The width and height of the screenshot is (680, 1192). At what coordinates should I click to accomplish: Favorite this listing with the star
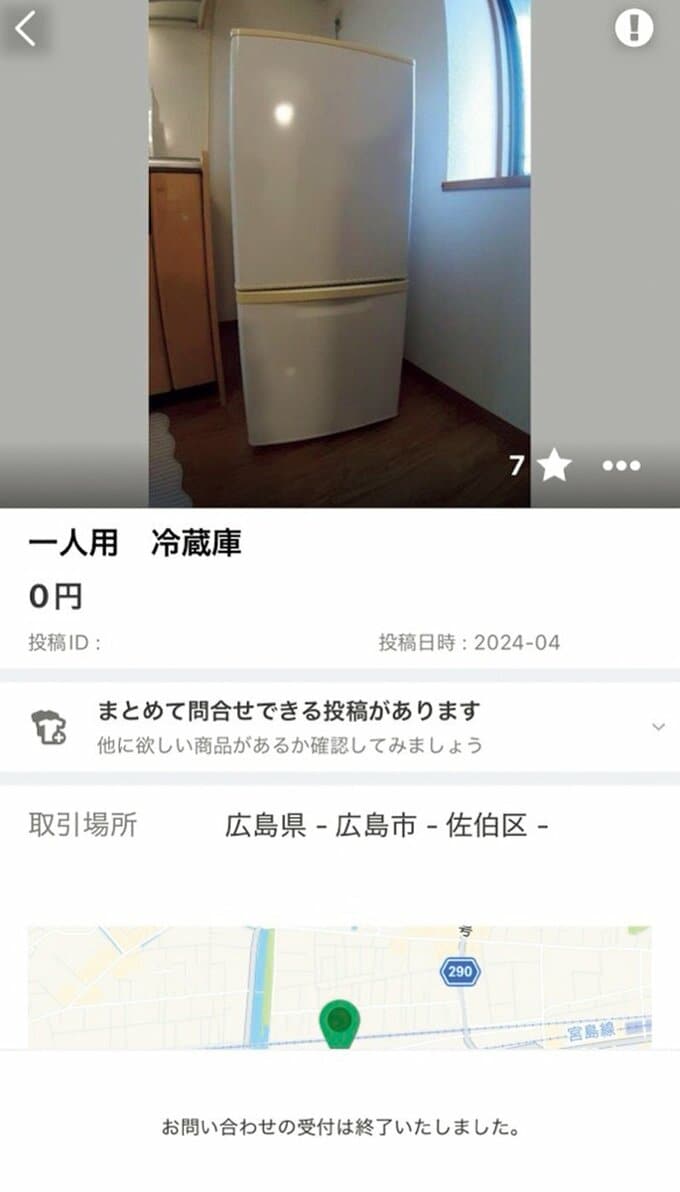click(x=554, y=466)
